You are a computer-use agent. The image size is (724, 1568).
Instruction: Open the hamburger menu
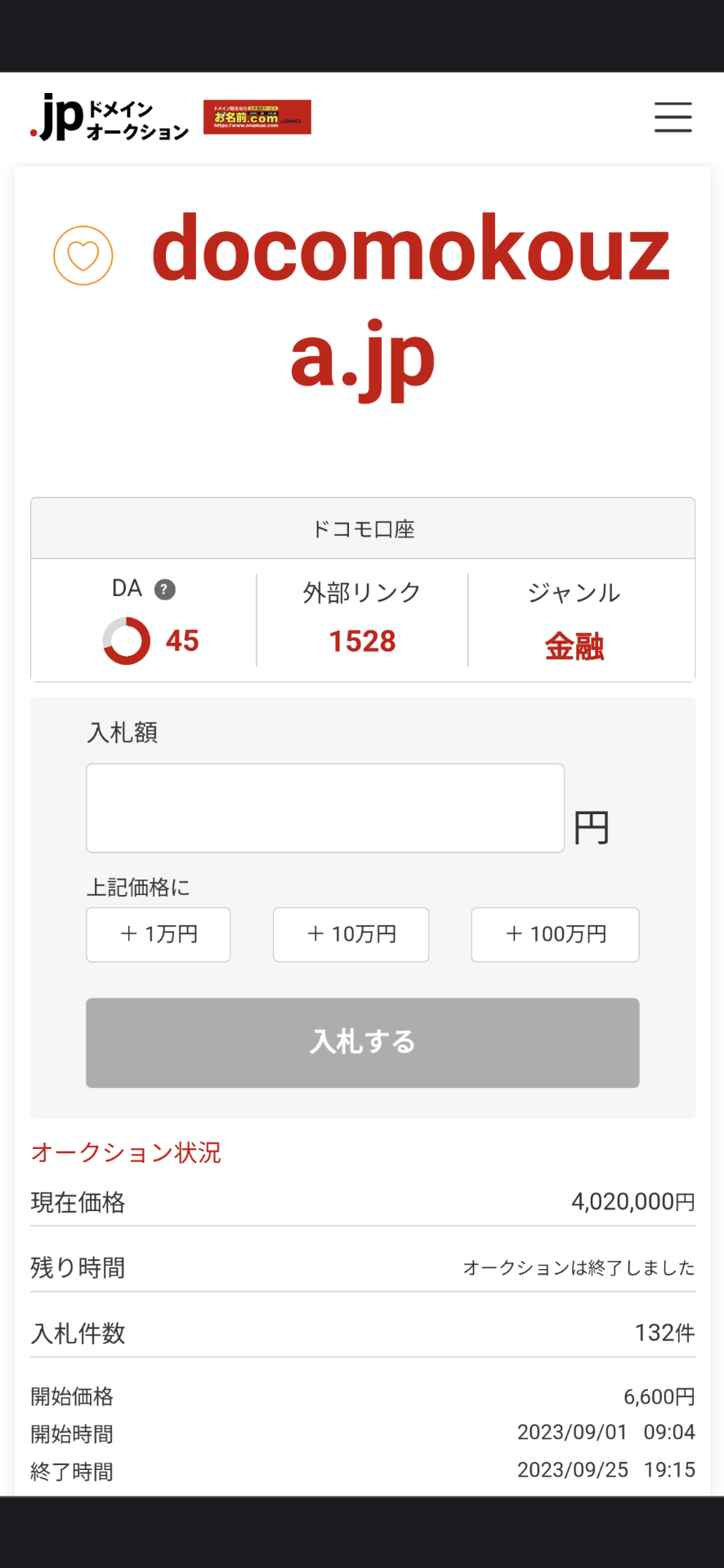673,117
